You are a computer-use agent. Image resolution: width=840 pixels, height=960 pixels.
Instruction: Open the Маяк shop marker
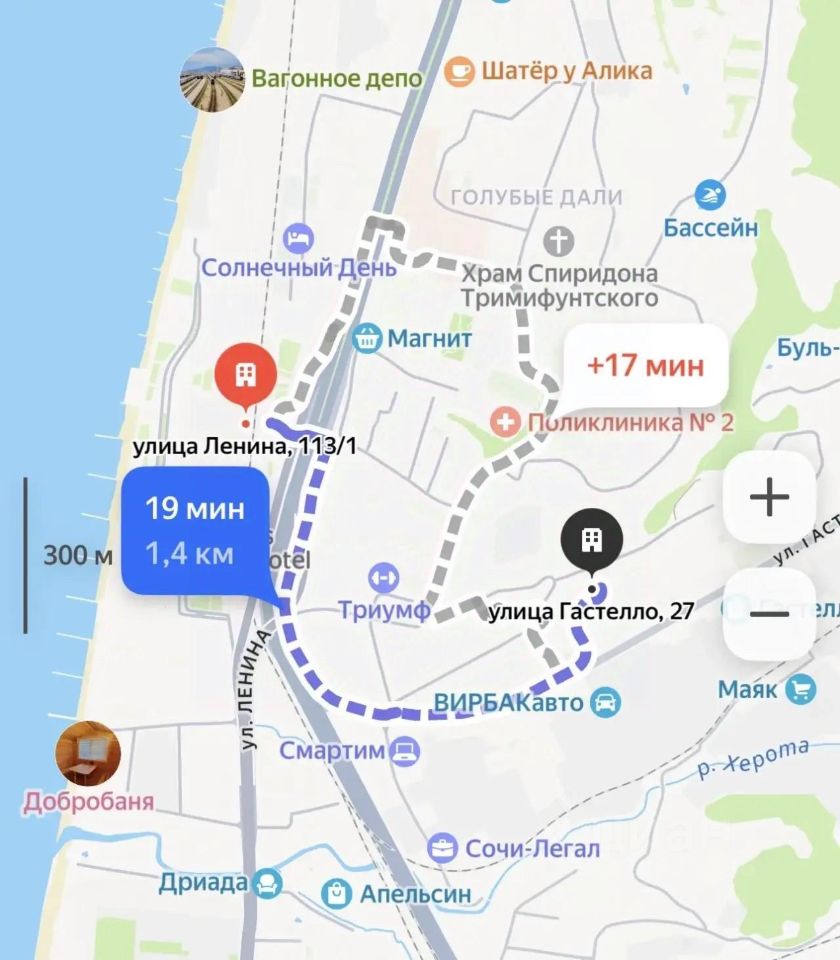[799, 689]
